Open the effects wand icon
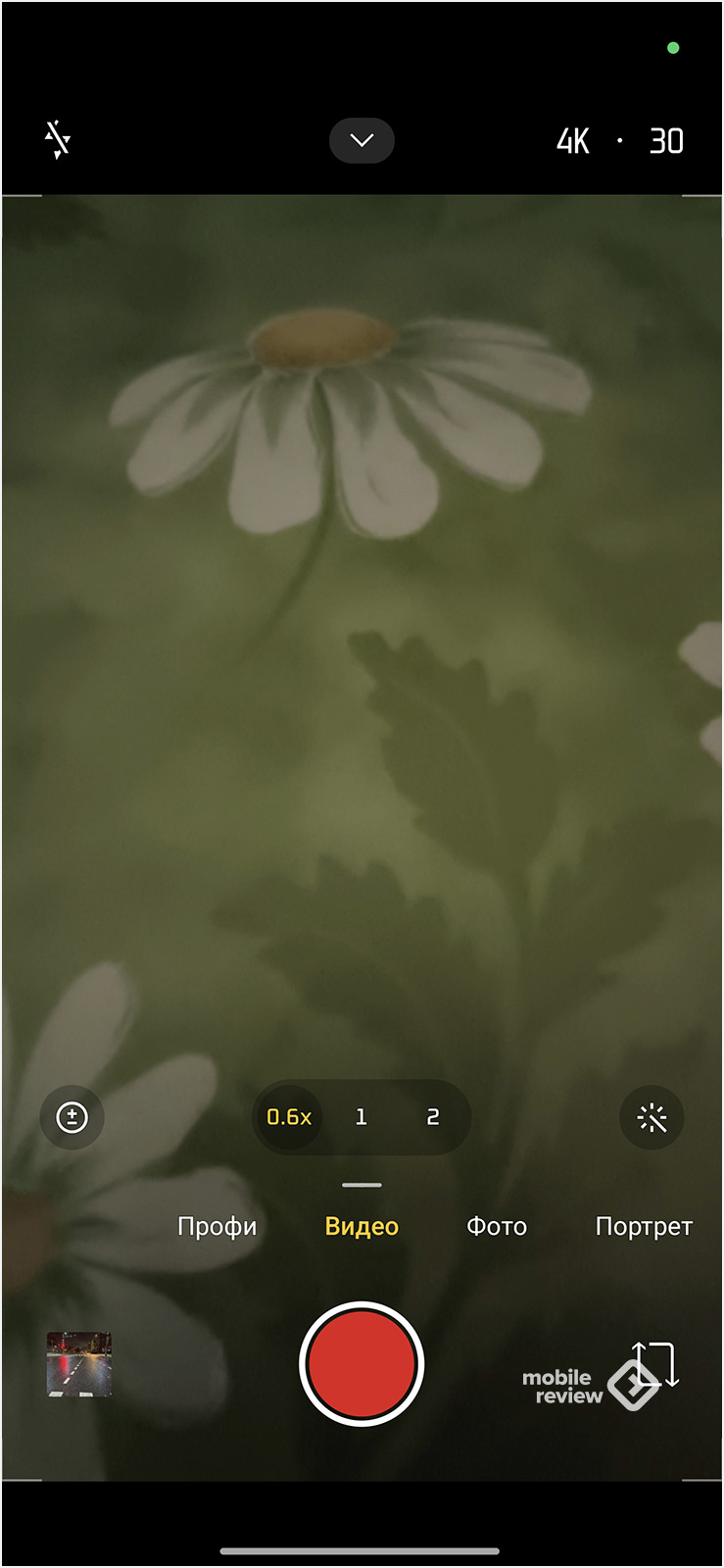The width and height of the screenshot is (724, 1568). (652, 1117)
